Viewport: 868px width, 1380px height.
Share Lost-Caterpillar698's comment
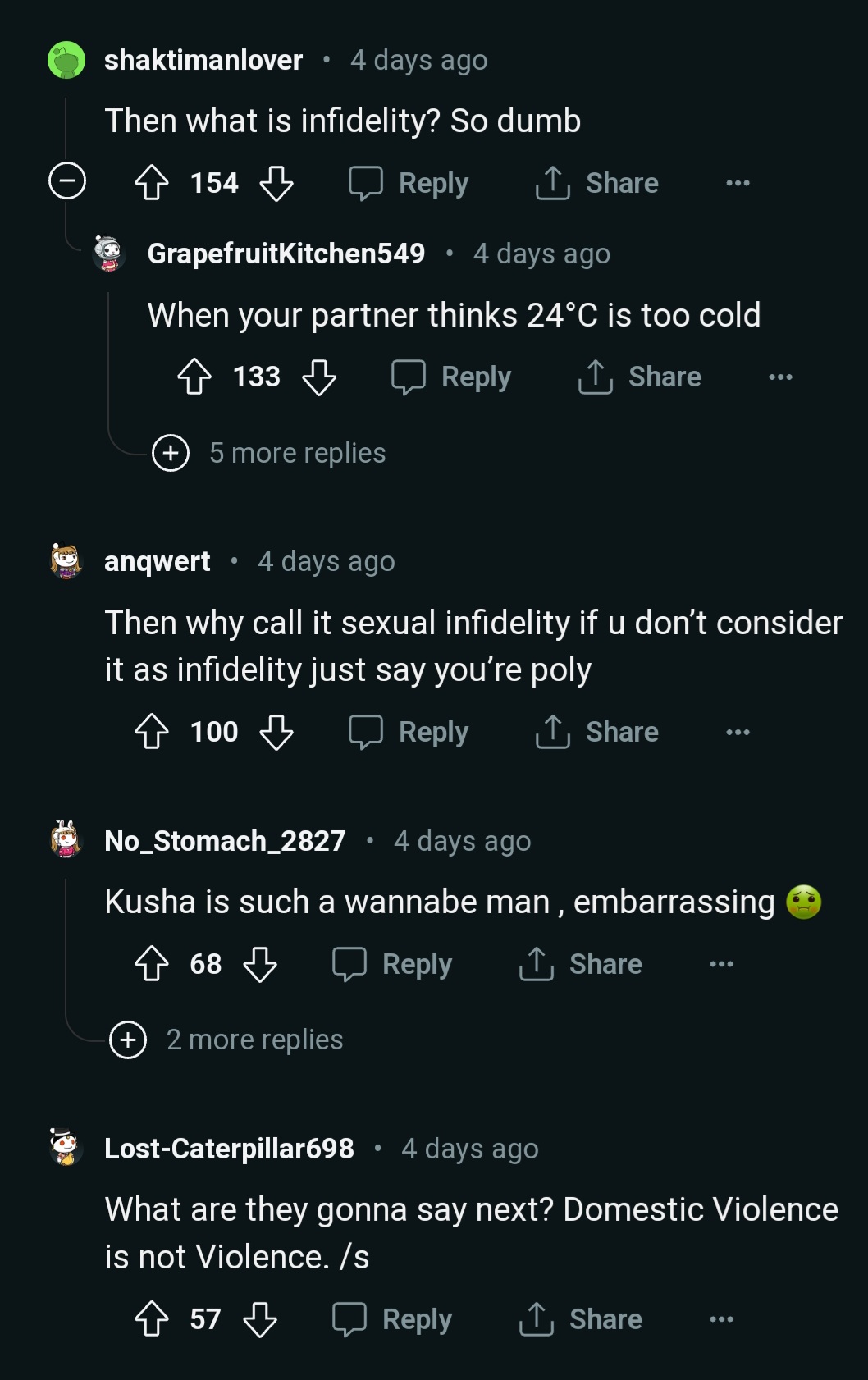[x=581, y=1319]
